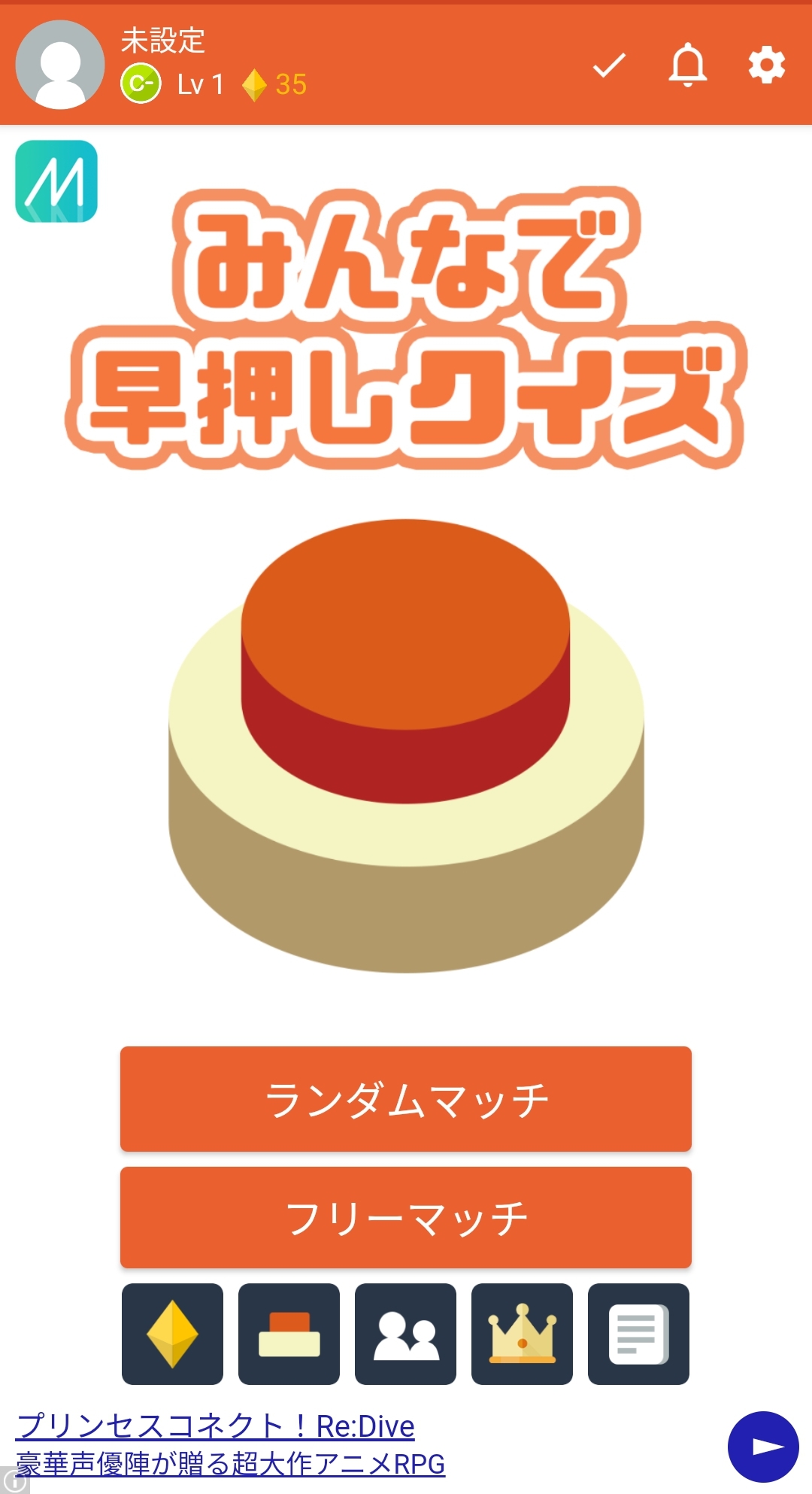Open the プリンセスコネクト！Re:Dive ad link
This screenshot has height=1494, width=812.
[216, 1426]
